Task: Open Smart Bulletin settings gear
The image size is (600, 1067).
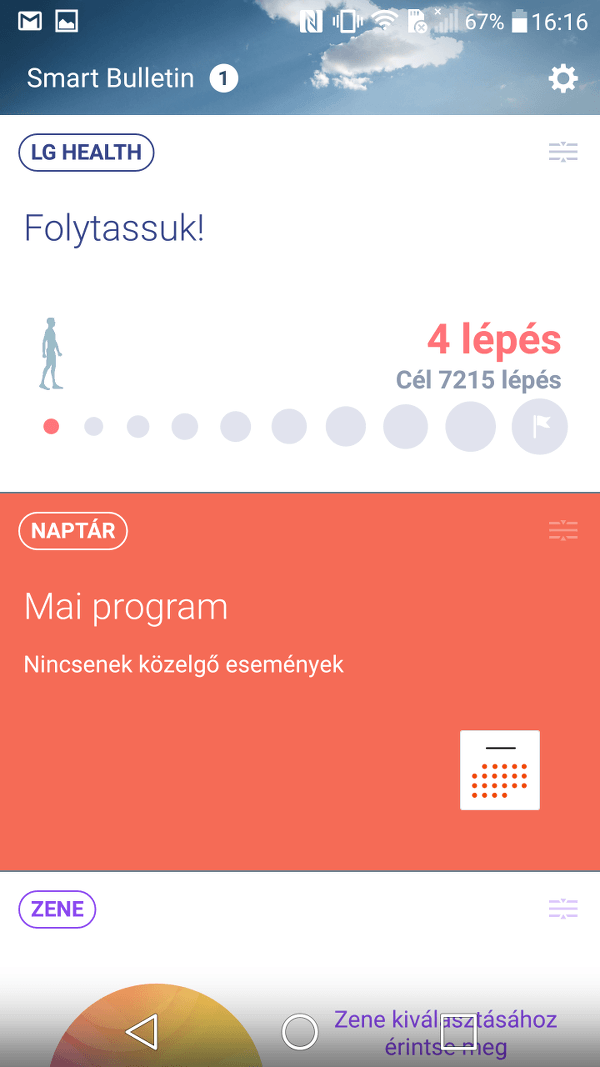Action: [563, 79]
